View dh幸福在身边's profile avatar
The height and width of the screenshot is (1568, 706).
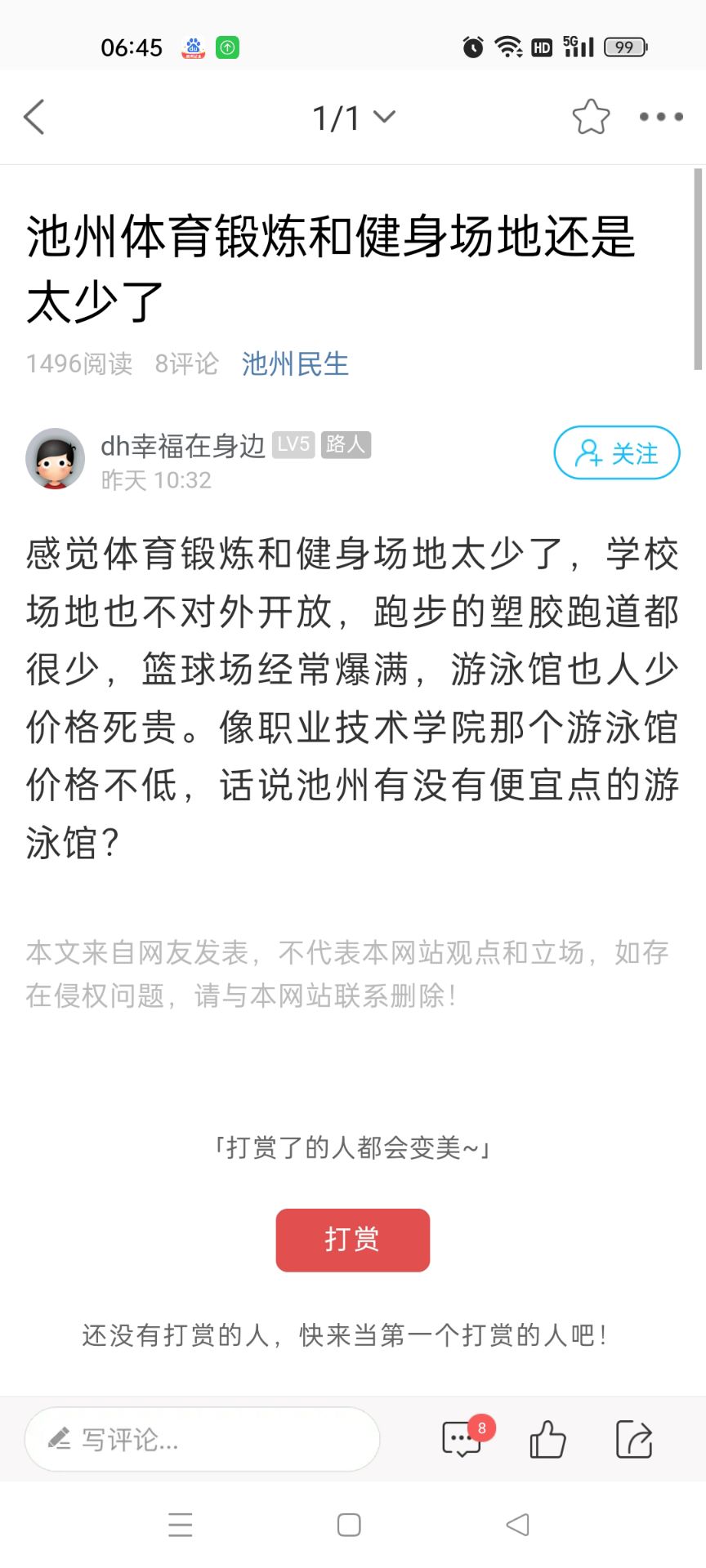(x=56, y=459)
